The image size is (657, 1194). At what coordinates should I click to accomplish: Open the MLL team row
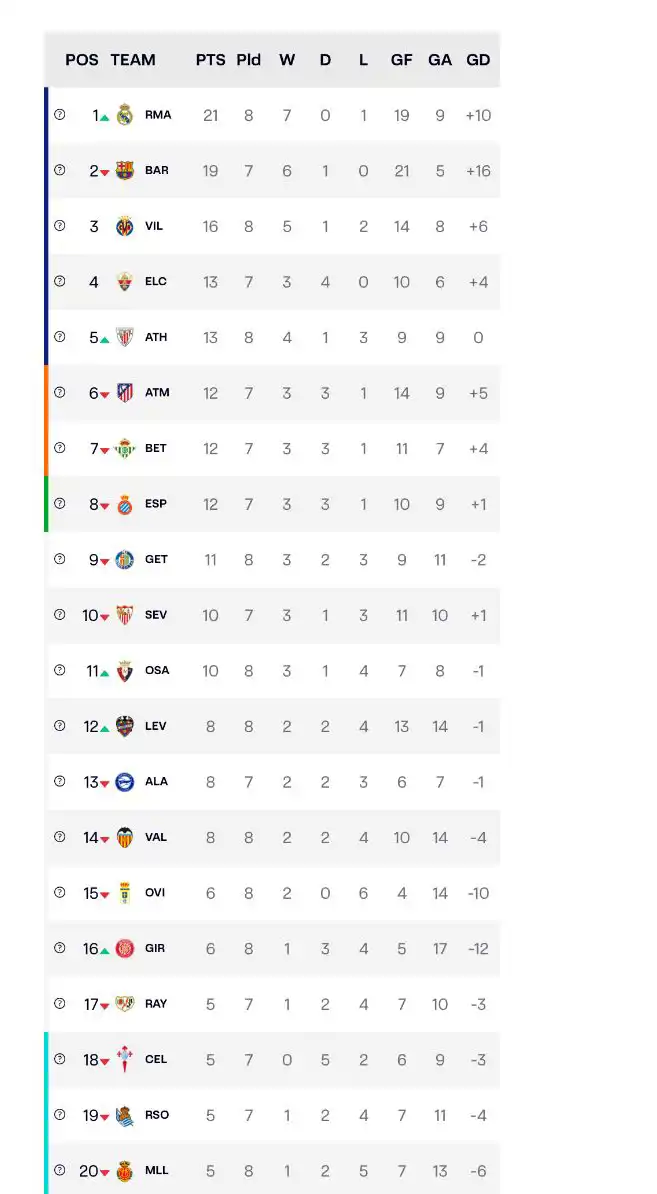point(156,1170)
